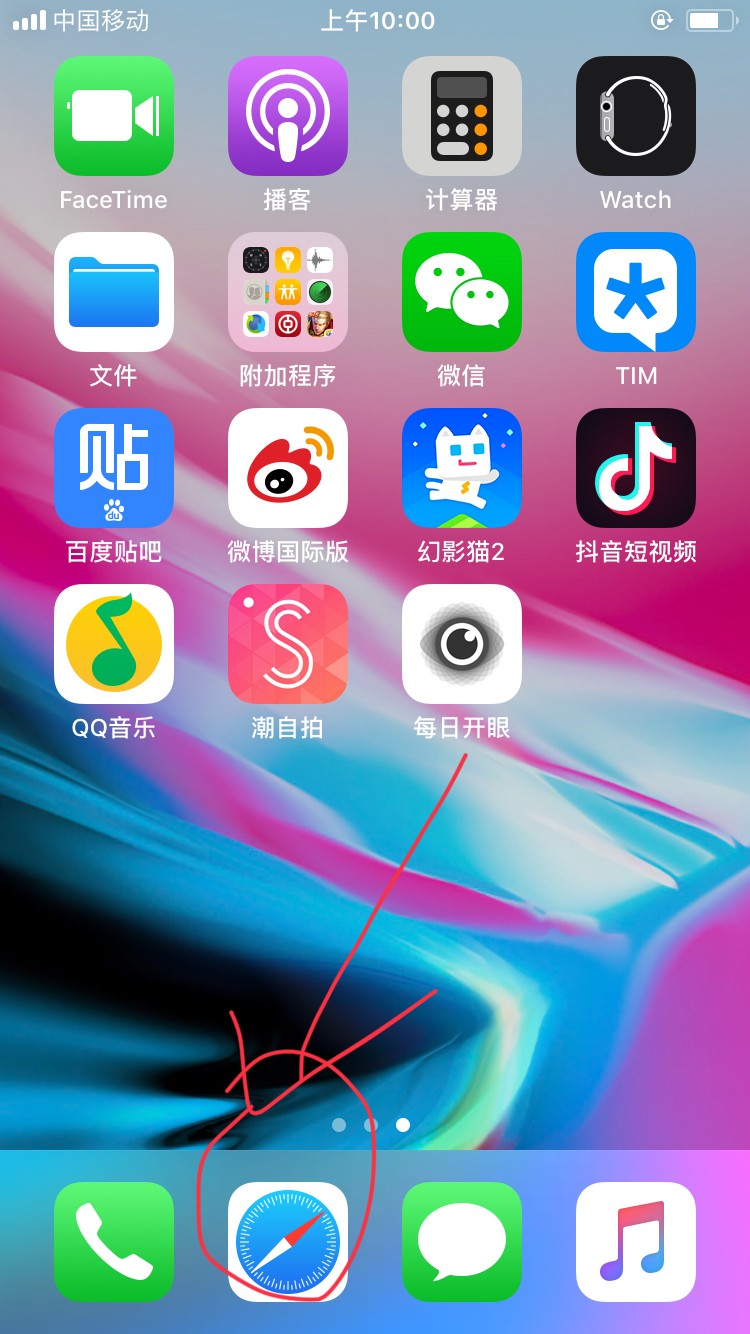
Task: Open Messages from the dock
Action: [x=462, y=1242]
